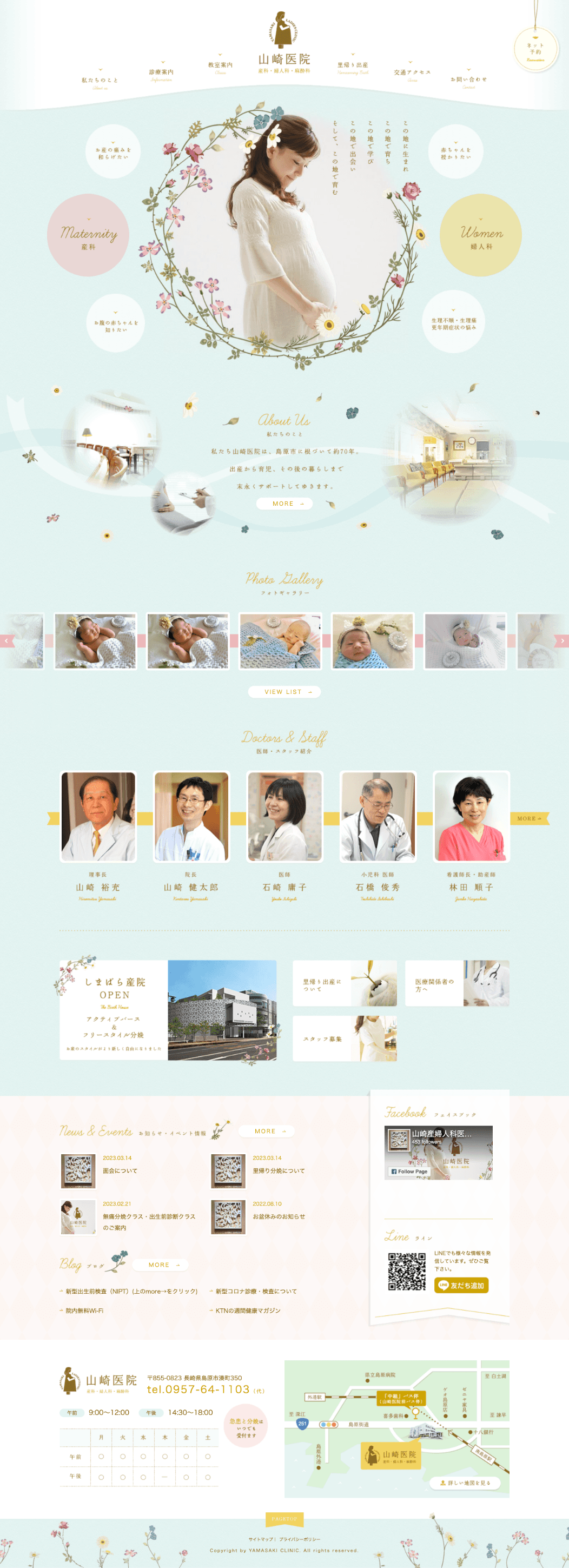Read the 面会について news item
Screen dimensions: 569x1568
[120, 1170]
